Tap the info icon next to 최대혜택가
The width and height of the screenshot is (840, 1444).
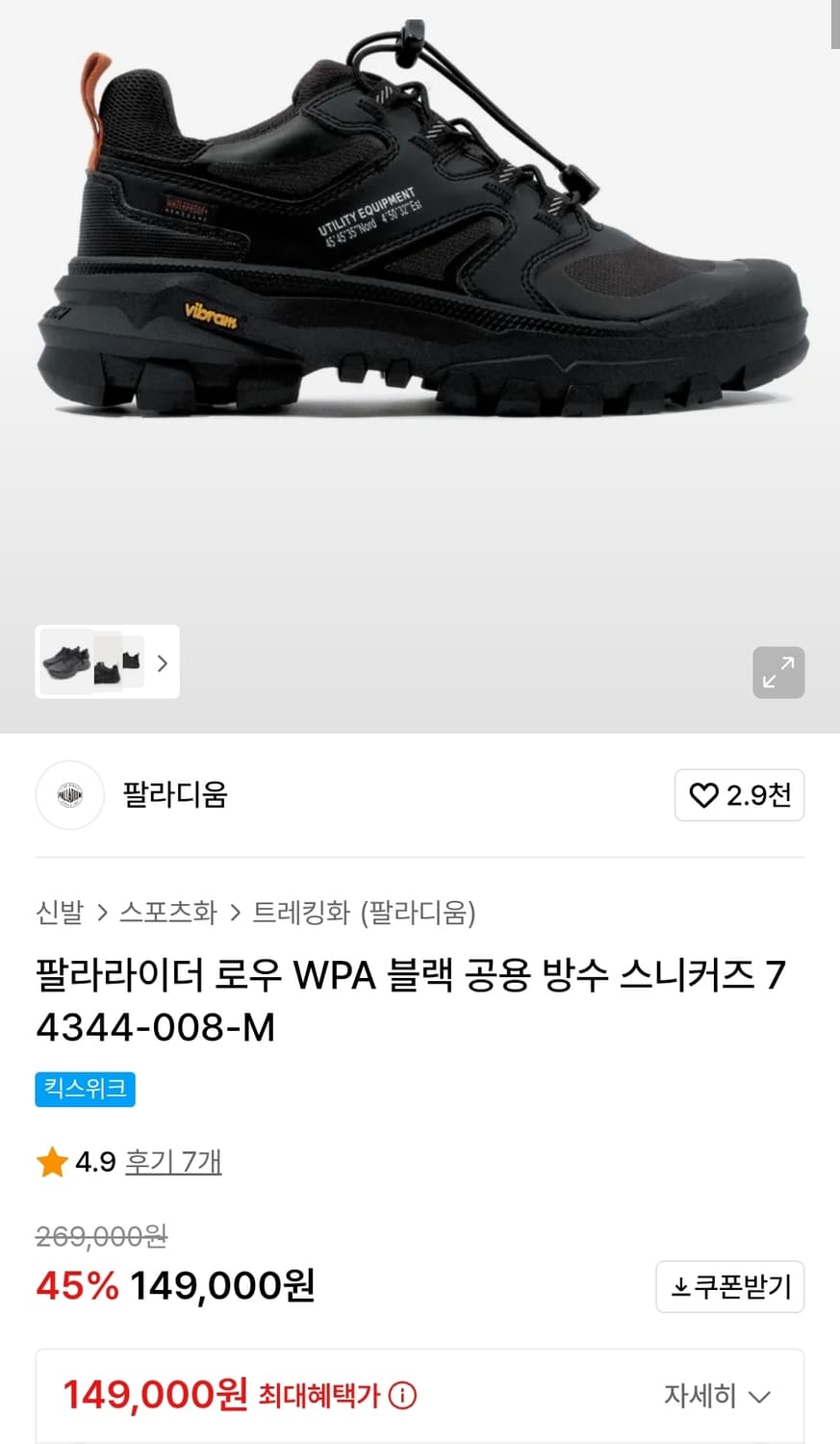(400, 1395)
